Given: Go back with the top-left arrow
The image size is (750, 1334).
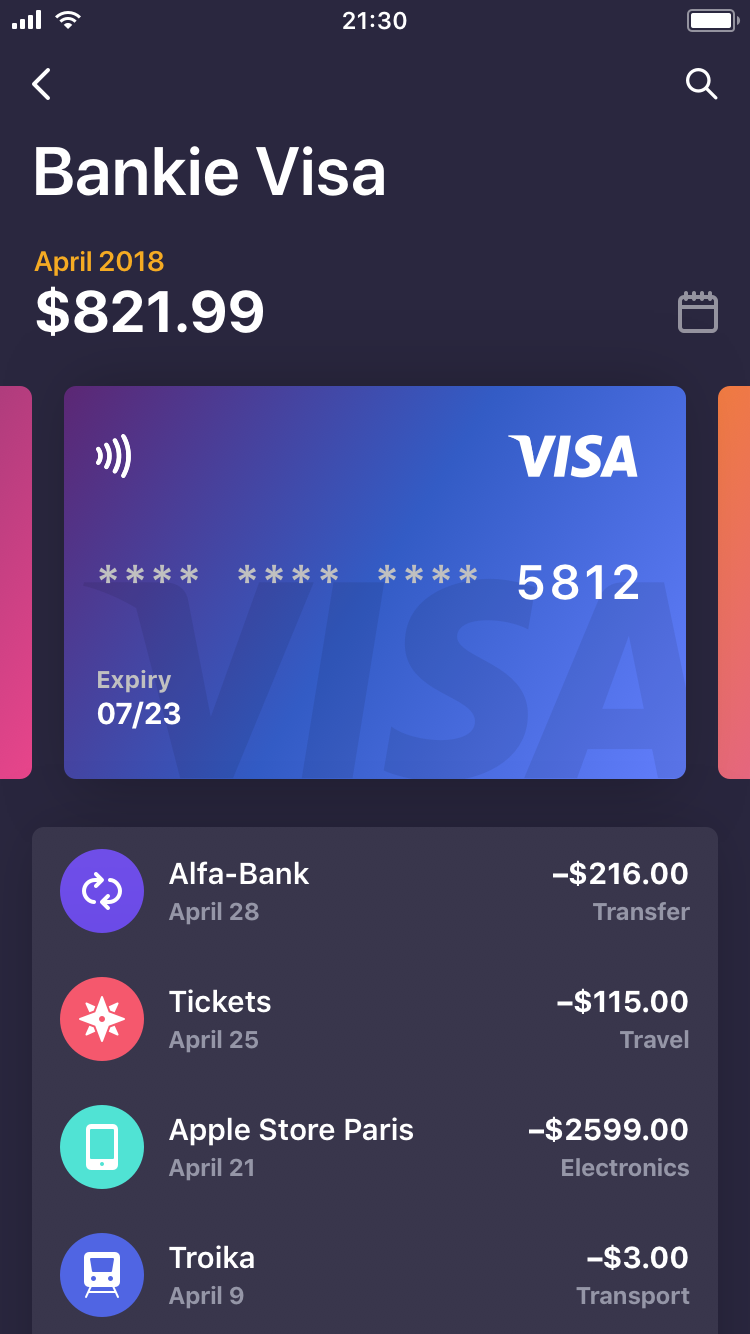Looking at the screenshot, I should click(x=41, y=84).
